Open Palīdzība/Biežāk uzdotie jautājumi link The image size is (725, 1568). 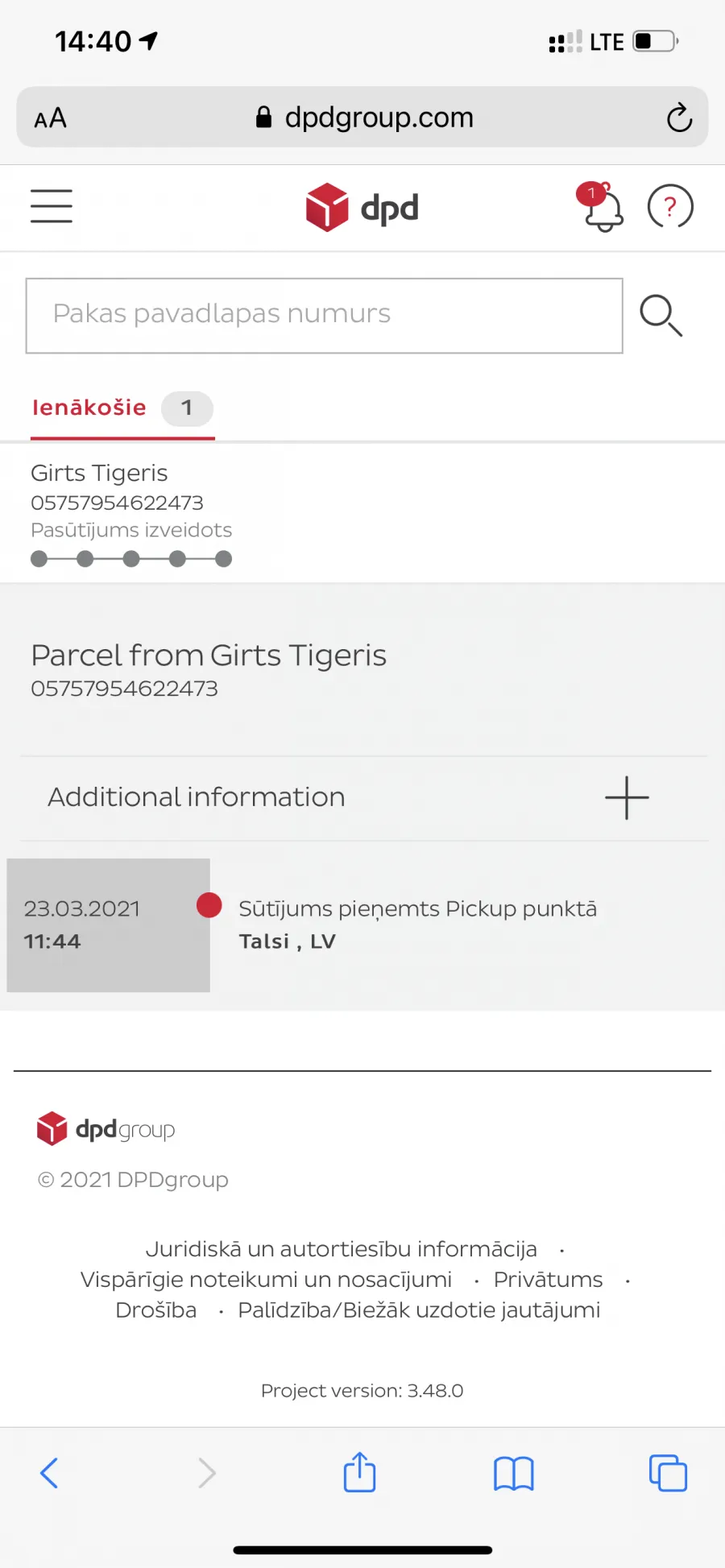coord(419,1310)
